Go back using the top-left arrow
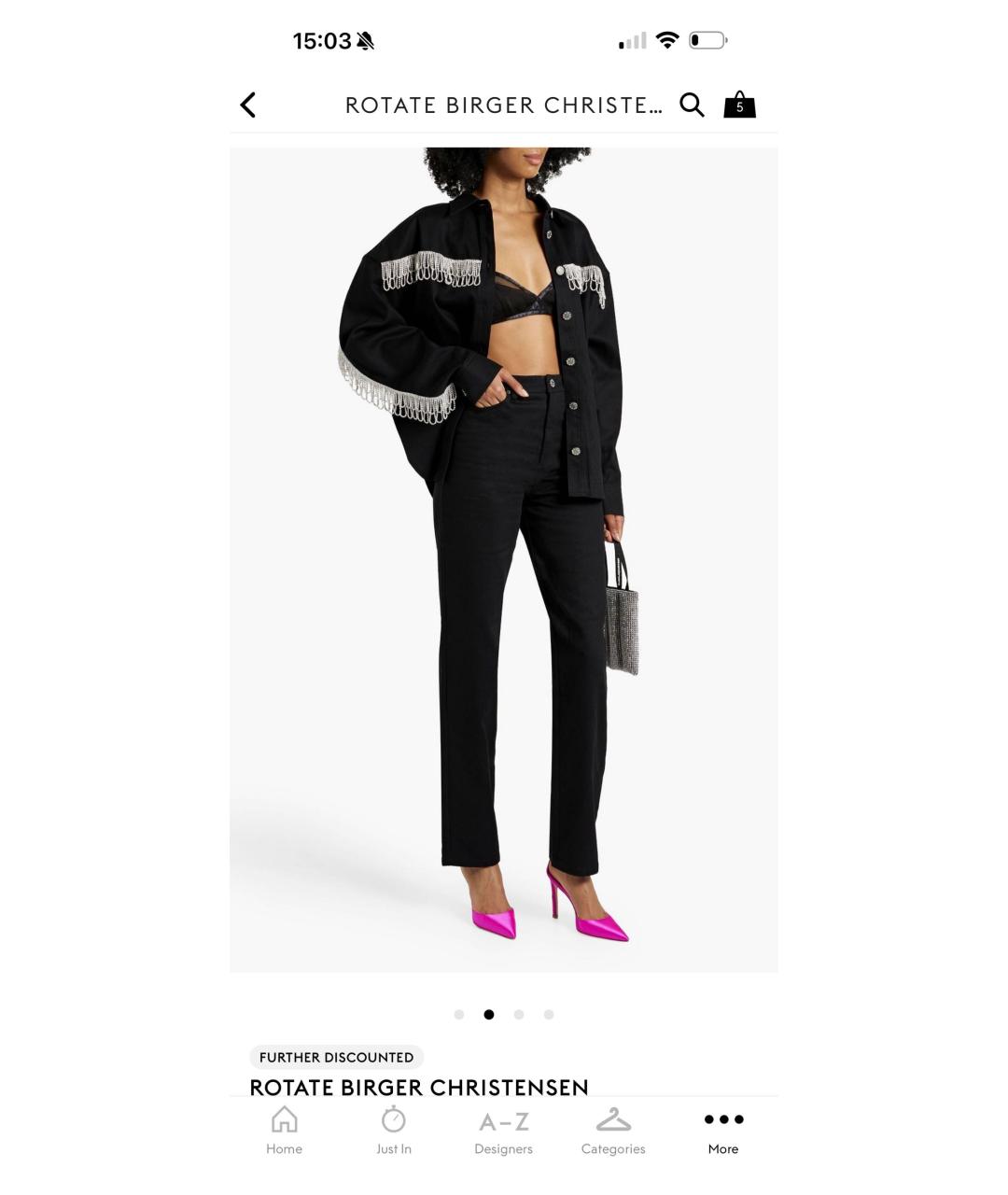Screen dimensions: 1008x1195 pos(248,105)
